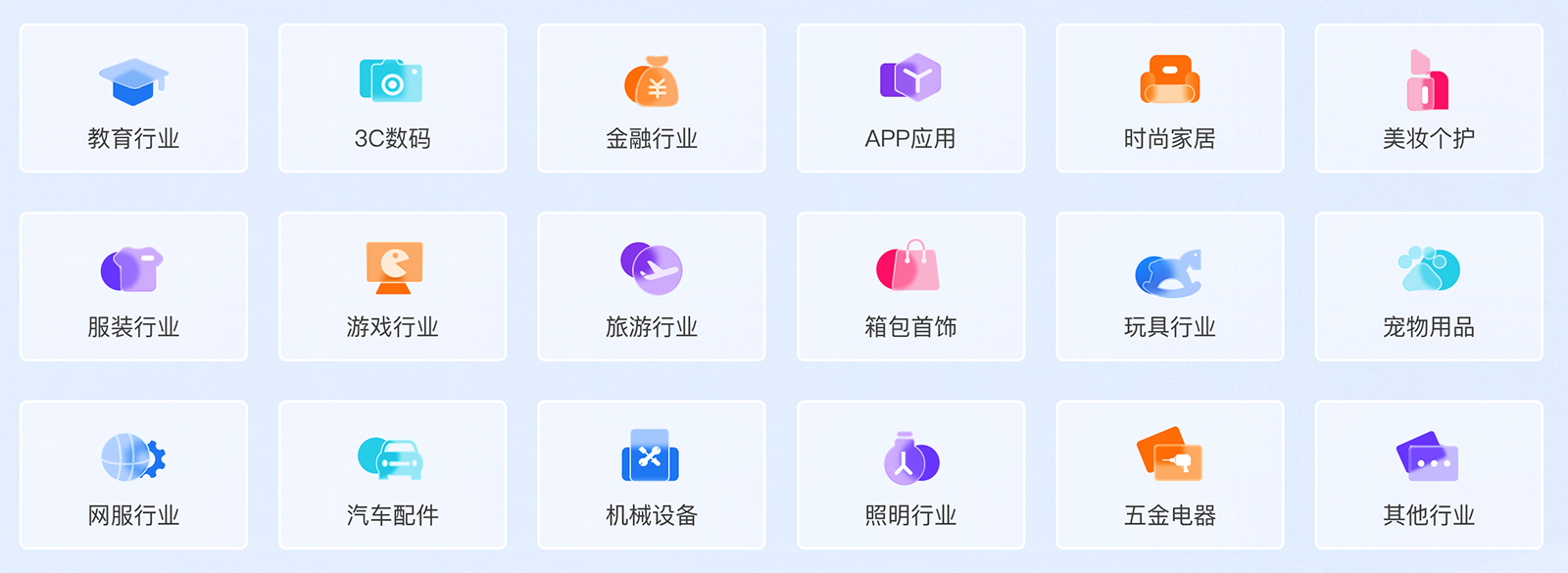This screenshot has height=573, width=1568.
Task: Select the 玩具行业 category
Action: (1169, 287)
